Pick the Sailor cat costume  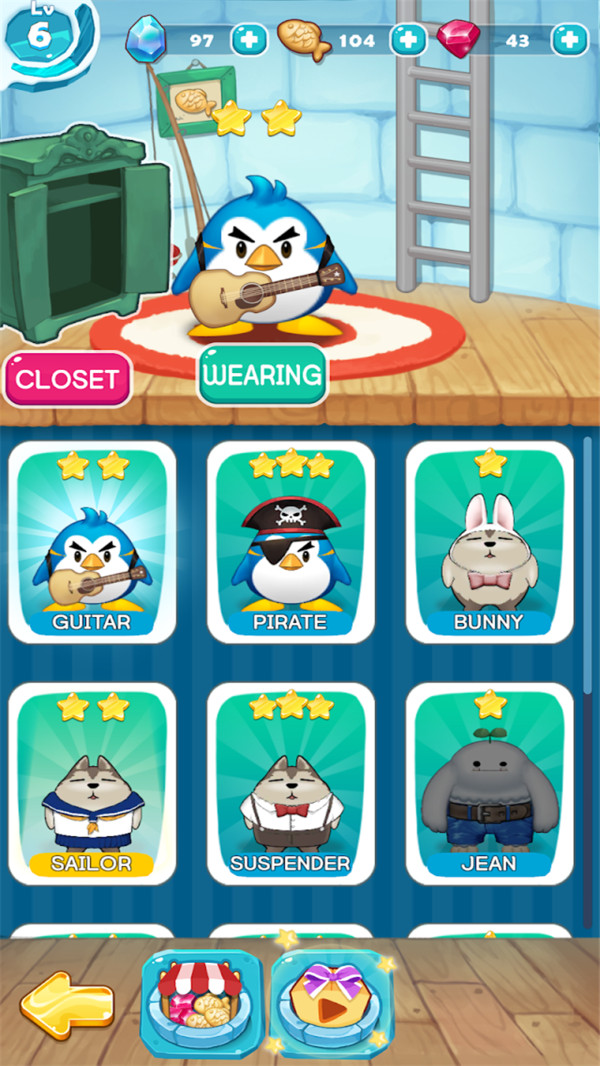click(x=92, y=783)
